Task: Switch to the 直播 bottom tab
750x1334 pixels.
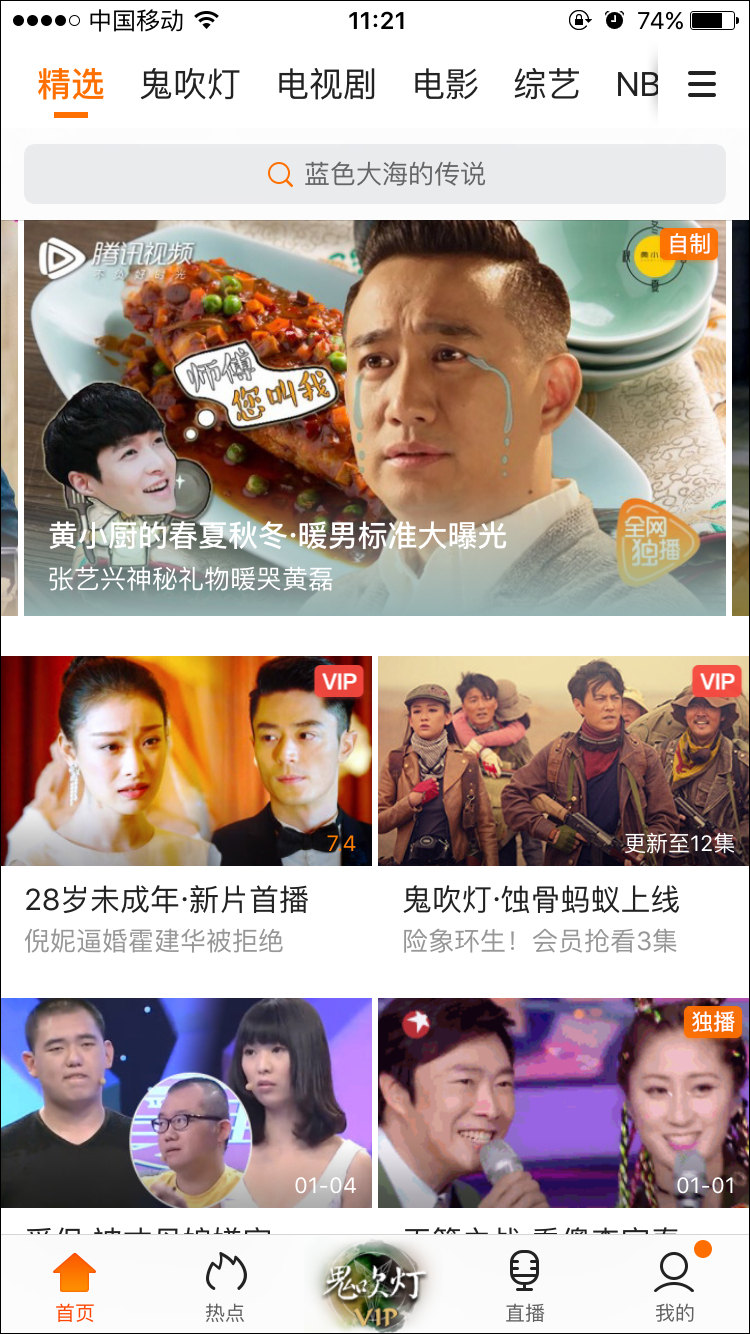Action: [525, 1288]
